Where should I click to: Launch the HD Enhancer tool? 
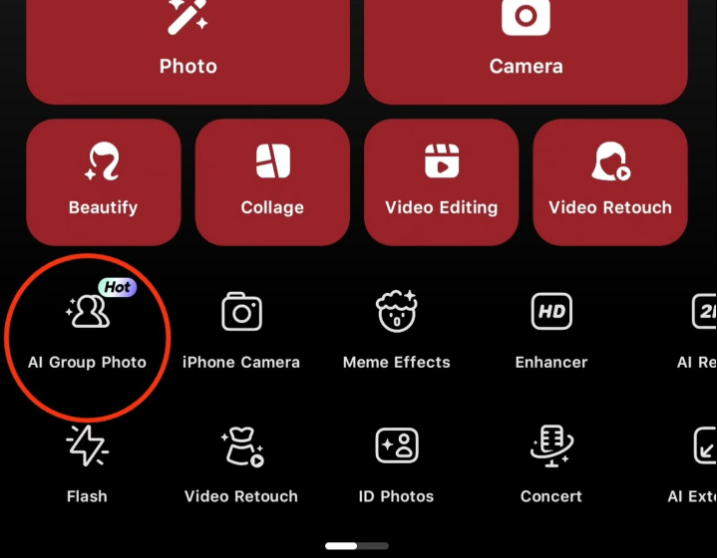[x=551, y=330]
